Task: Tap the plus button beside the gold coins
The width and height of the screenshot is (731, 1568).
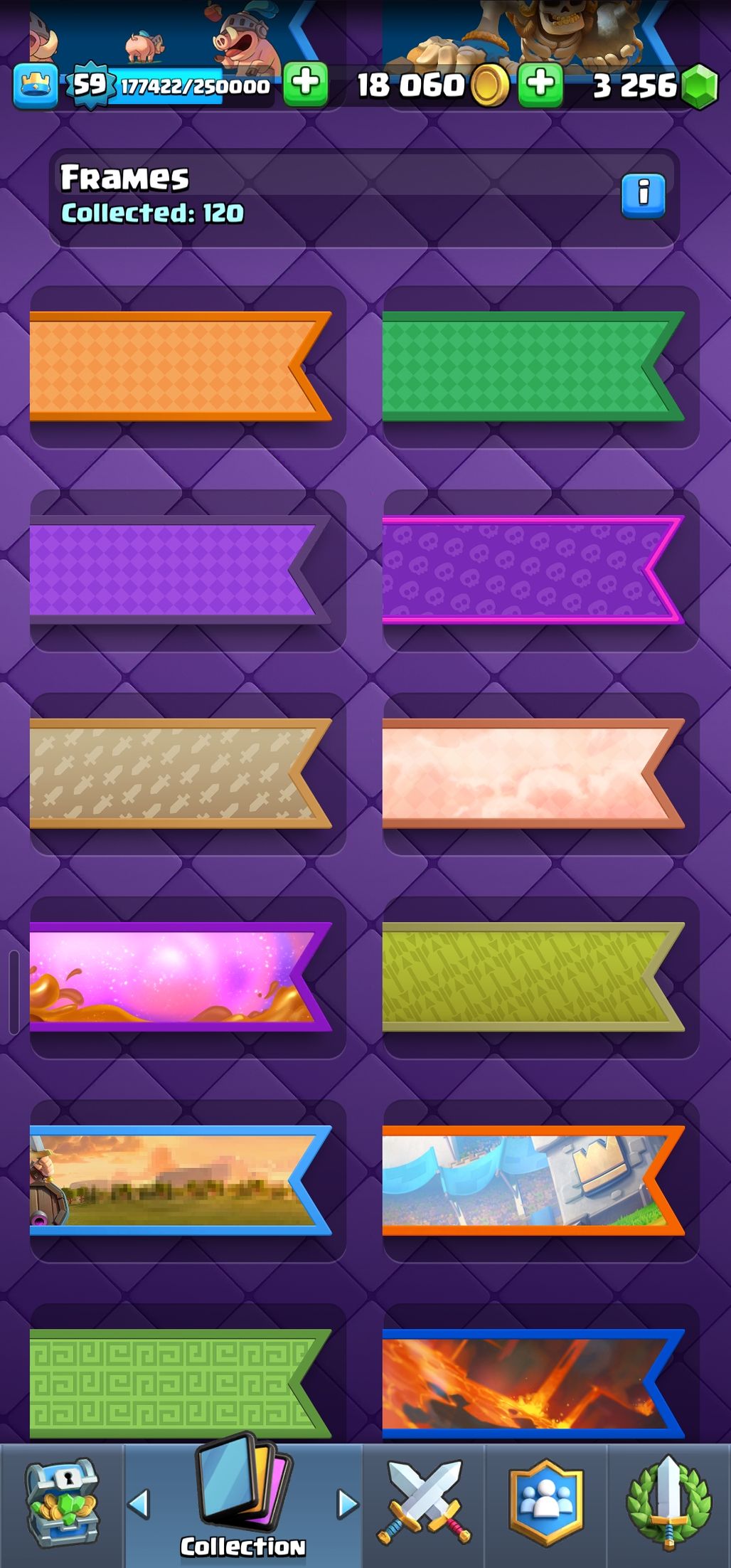Action: coord(540,84)
